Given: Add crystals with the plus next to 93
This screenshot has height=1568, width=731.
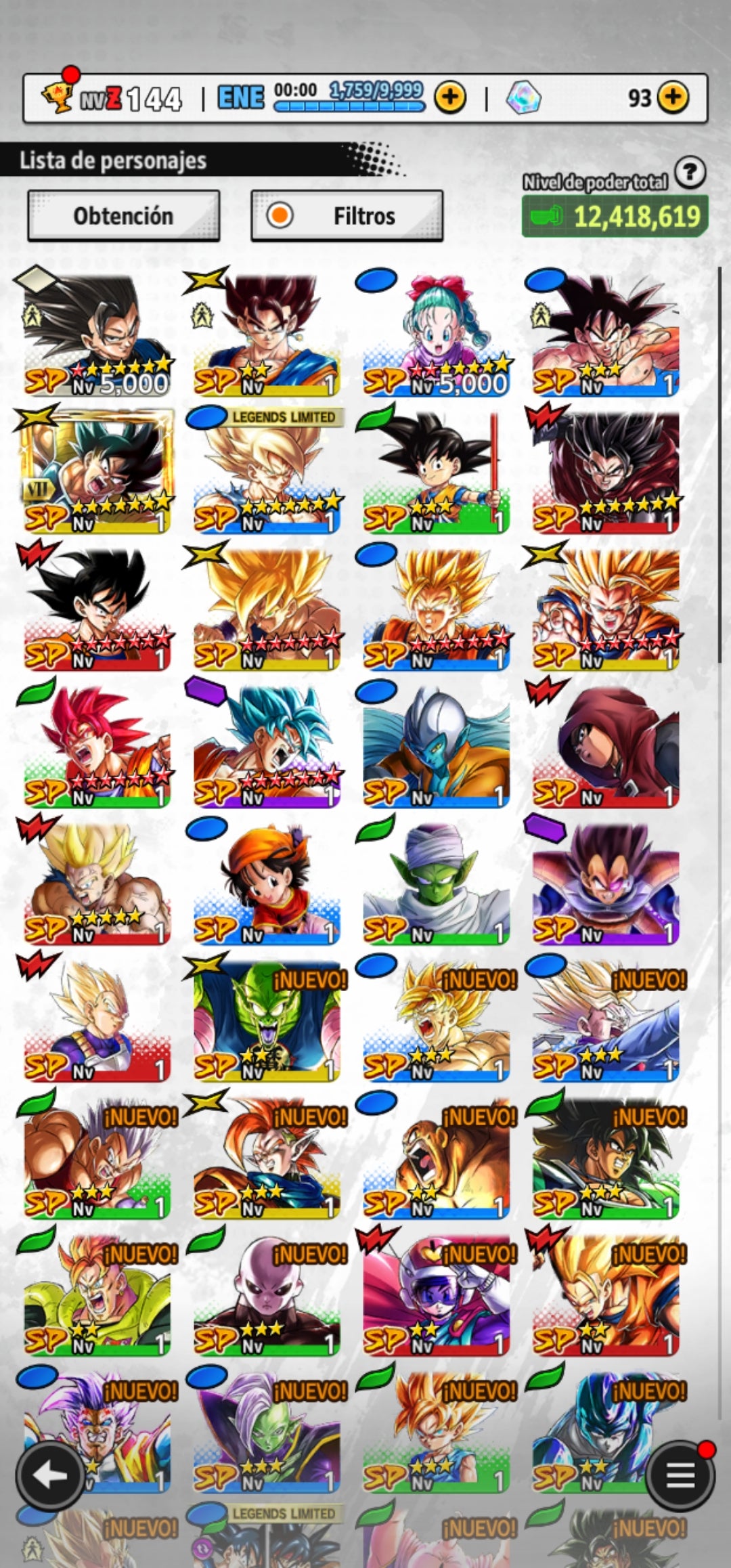Looking at the screenshot, I should pyautogui.click(x=672, y=97).
